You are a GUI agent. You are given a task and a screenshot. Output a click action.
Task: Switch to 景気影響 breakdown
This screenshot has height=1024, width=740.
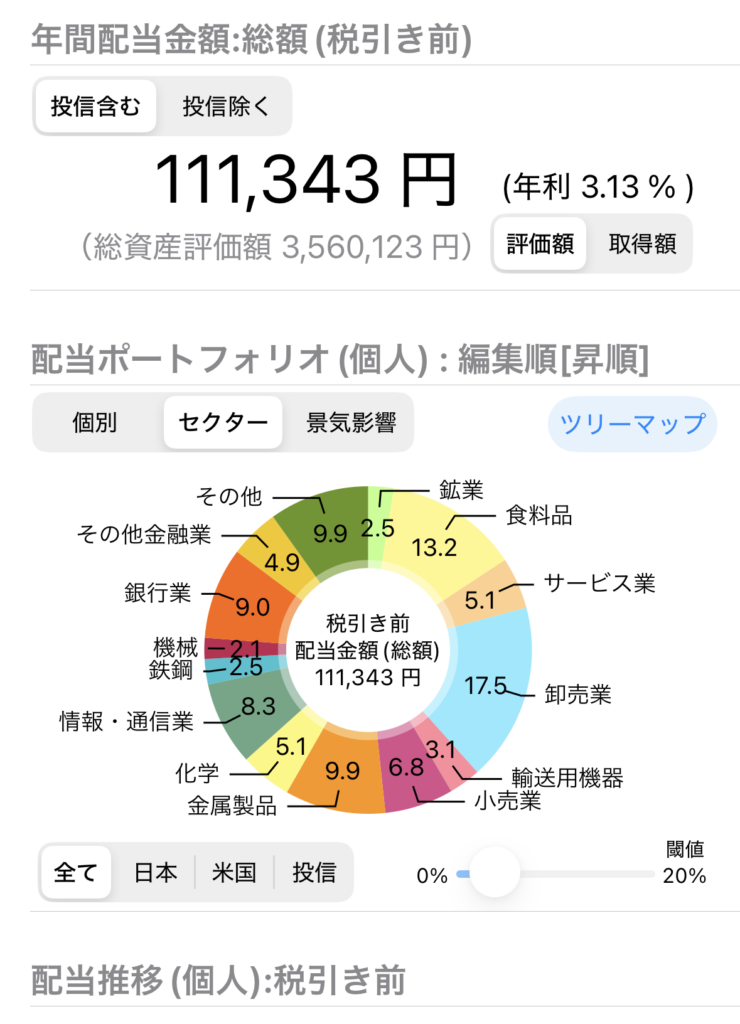351,422
